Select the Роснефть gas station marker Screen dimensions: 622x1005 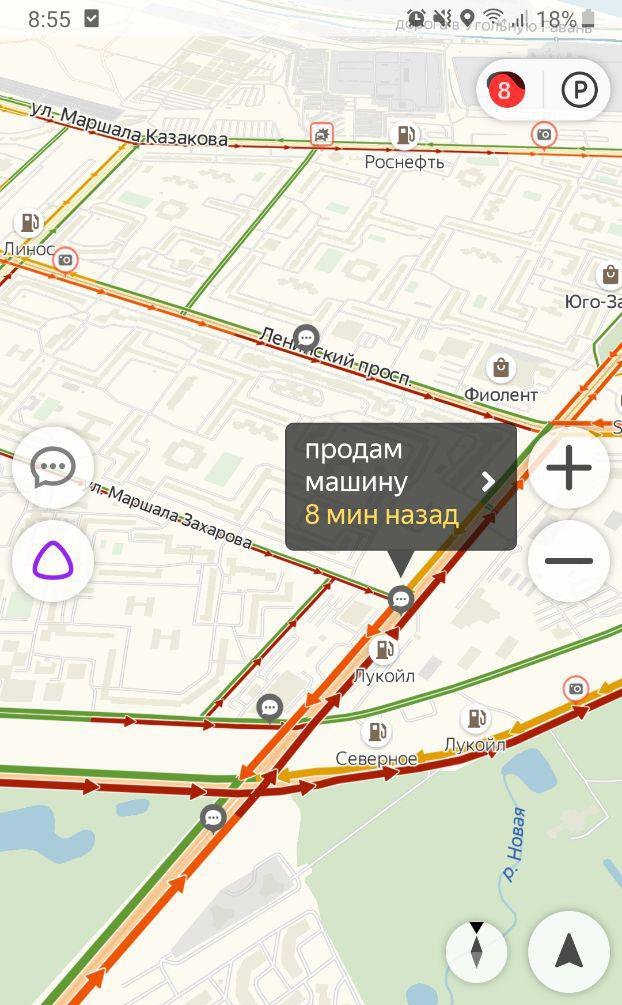pos(405,135)
